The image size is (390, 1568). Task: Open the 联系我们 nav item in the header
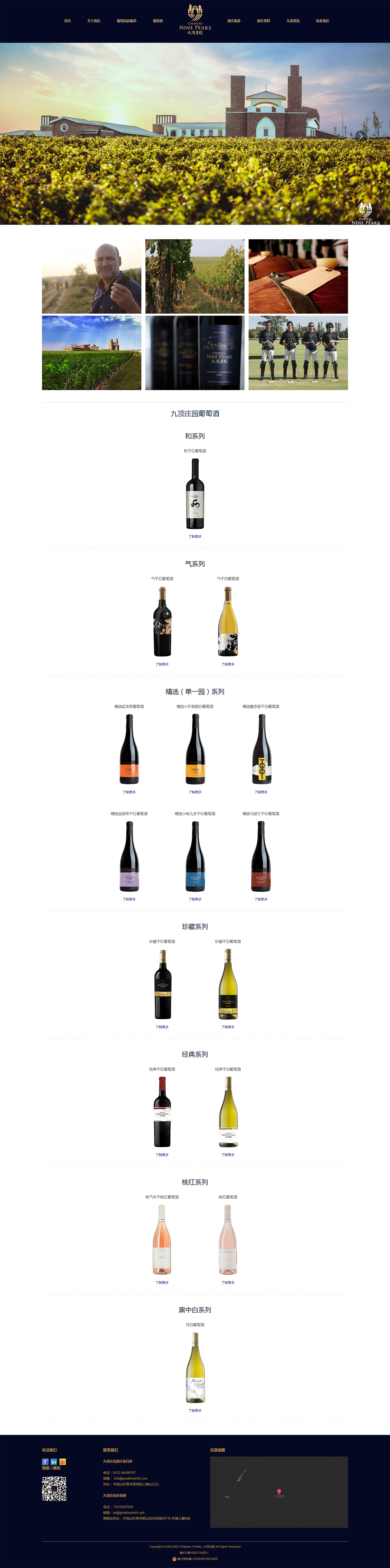[322, 21]
